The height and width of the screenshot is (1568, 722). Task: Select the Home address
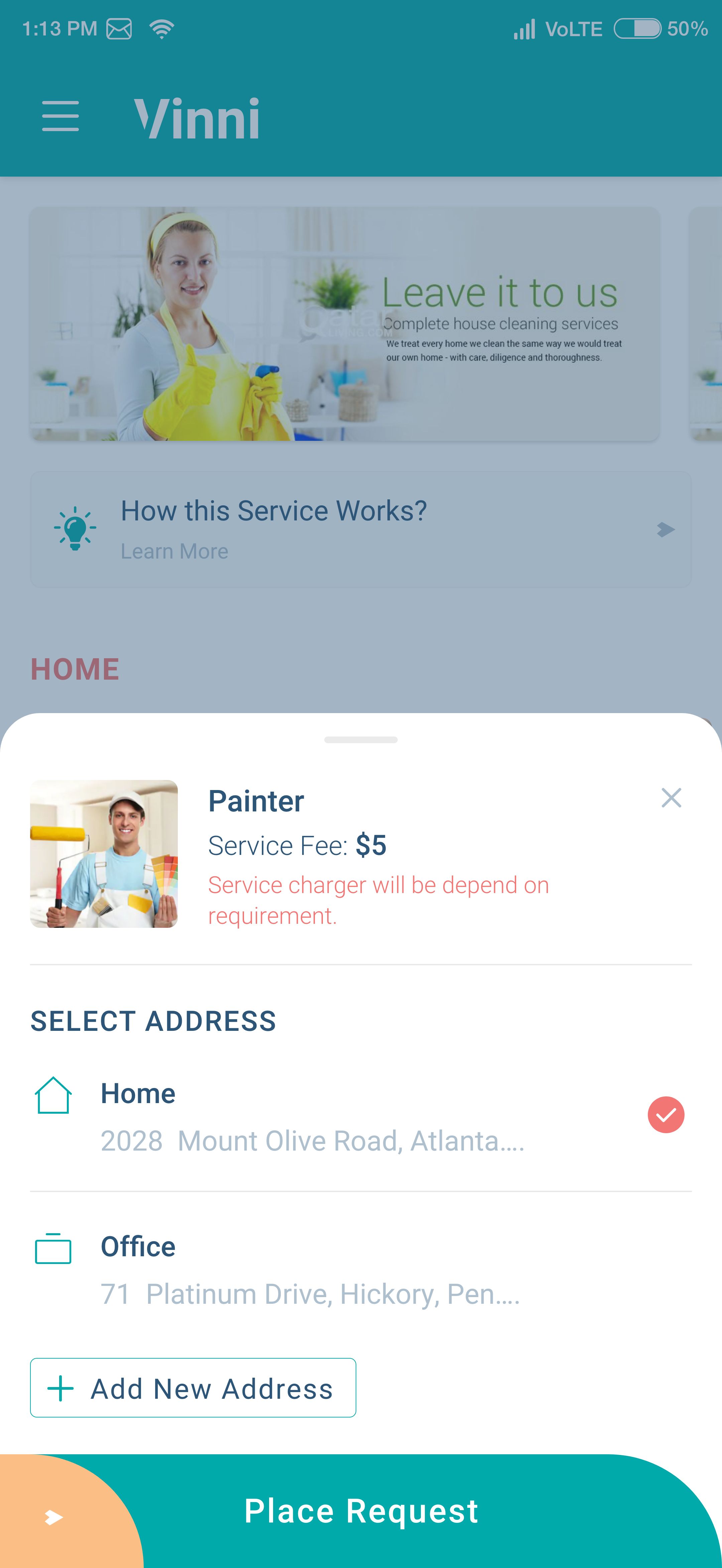click(x=361, y=1116)
